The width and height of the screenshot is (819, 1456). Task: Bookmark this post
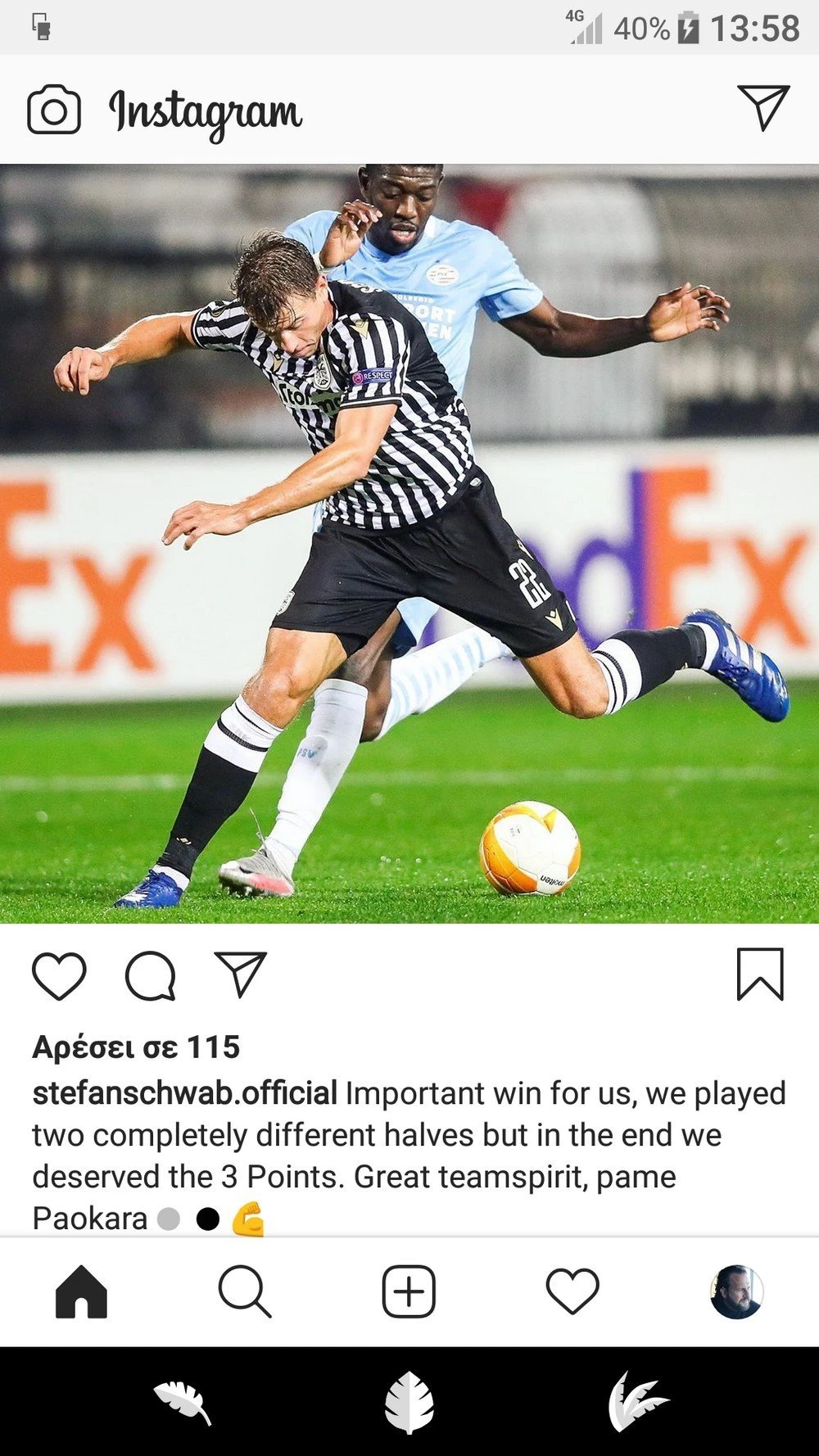760,974
